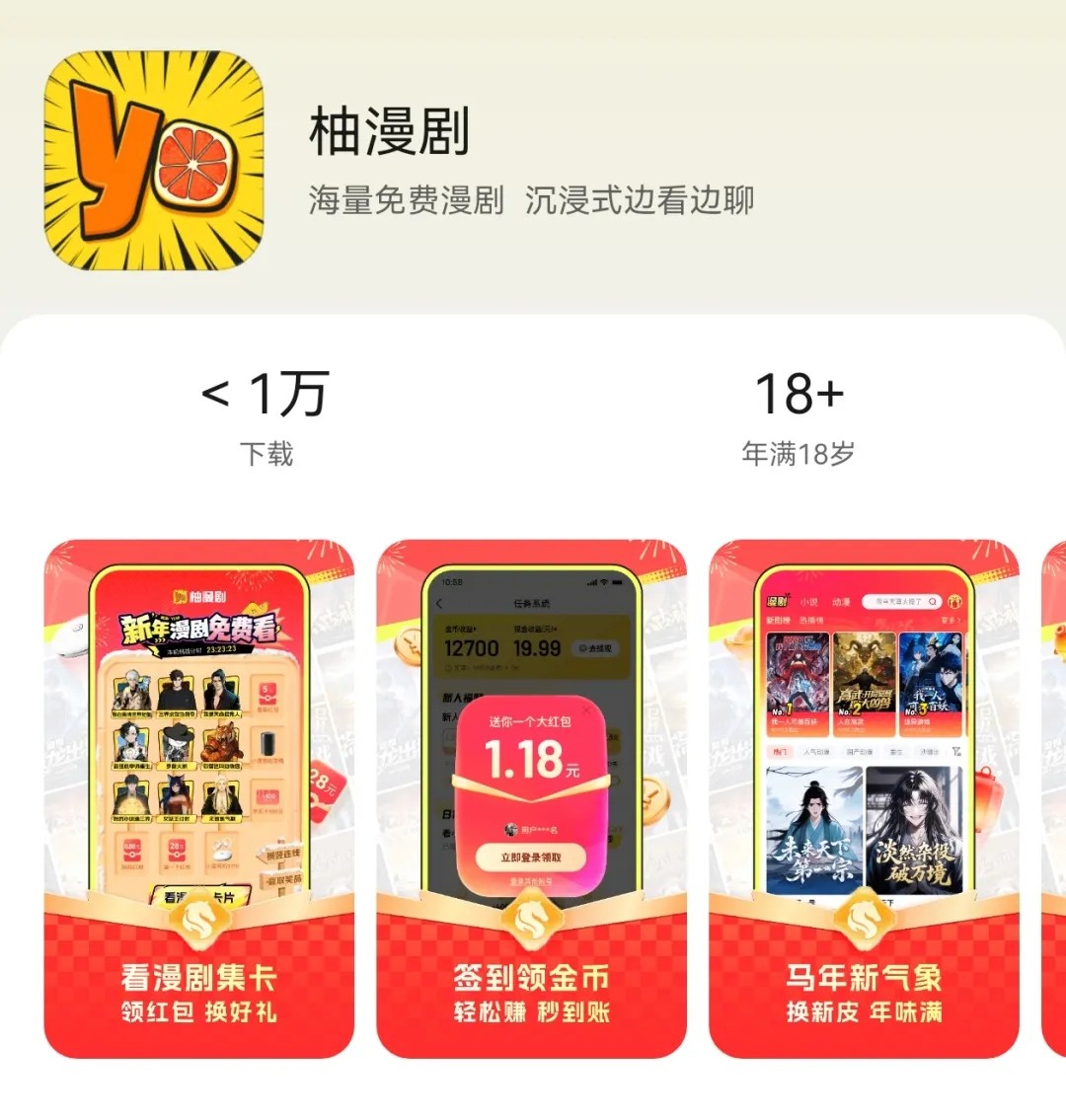
Task: Select the 热门 category chip
Action: pos(781,751)
